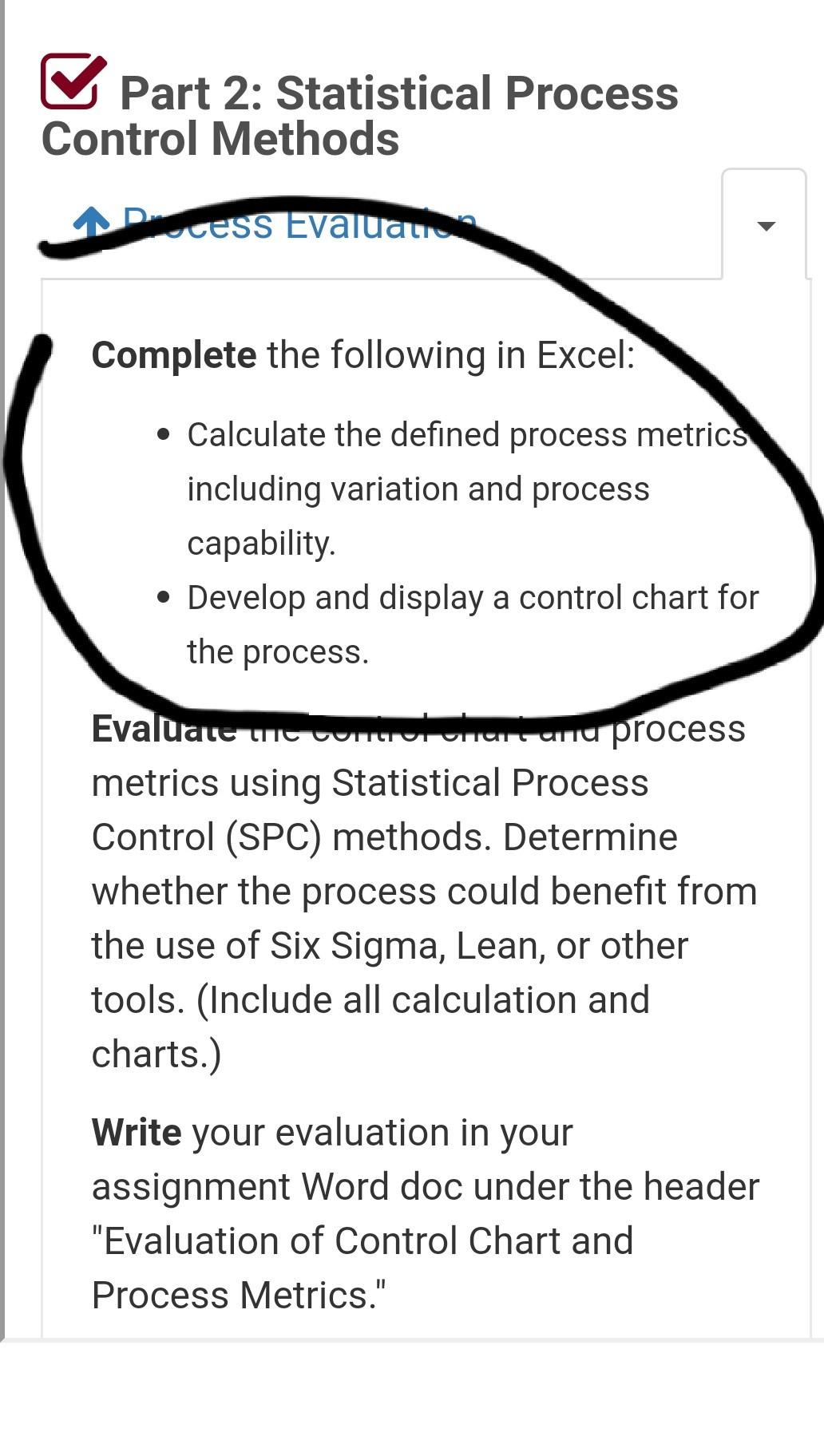Open the Process Evaluation tab link

click(x=275, y=224)
